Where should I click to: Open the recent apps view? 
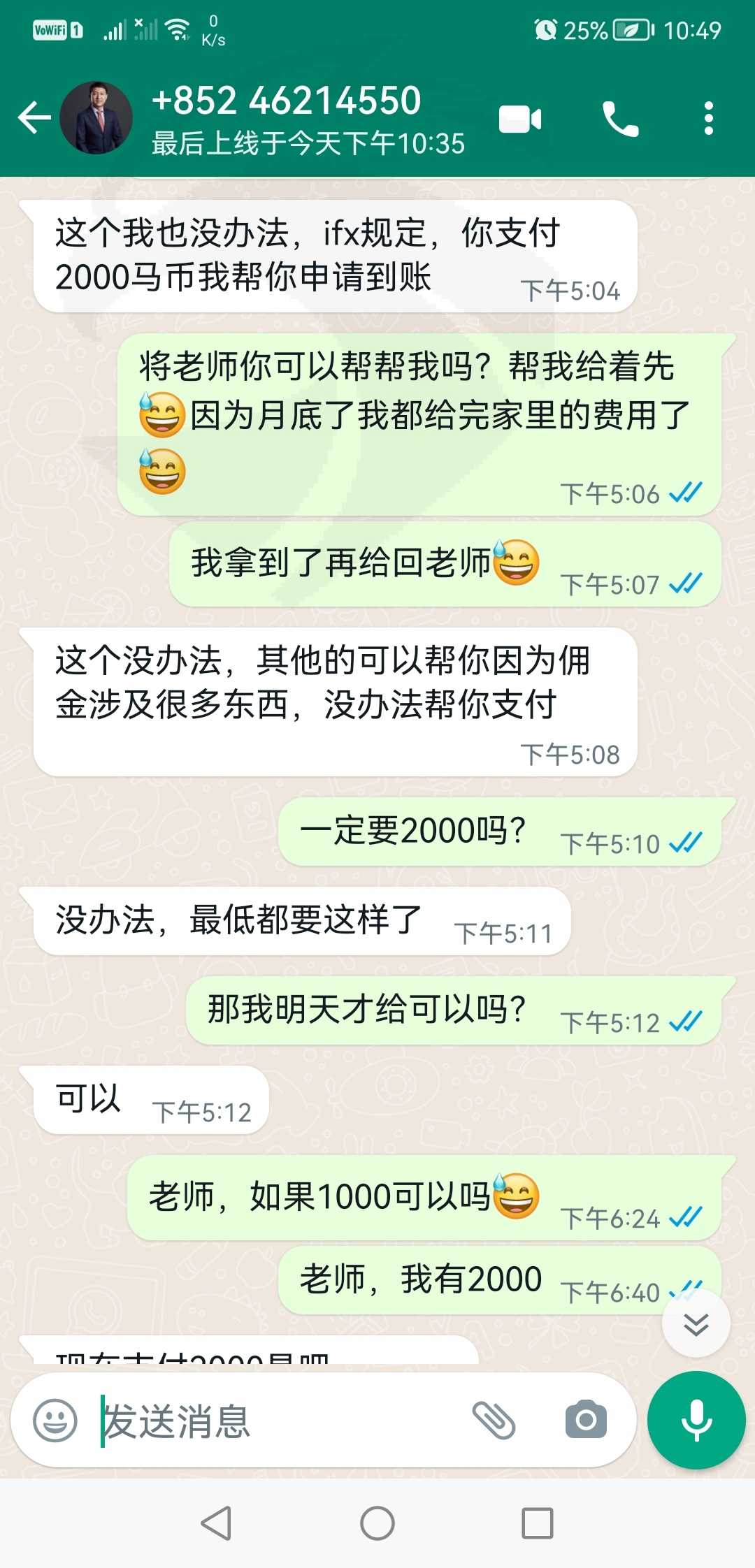538,1523
